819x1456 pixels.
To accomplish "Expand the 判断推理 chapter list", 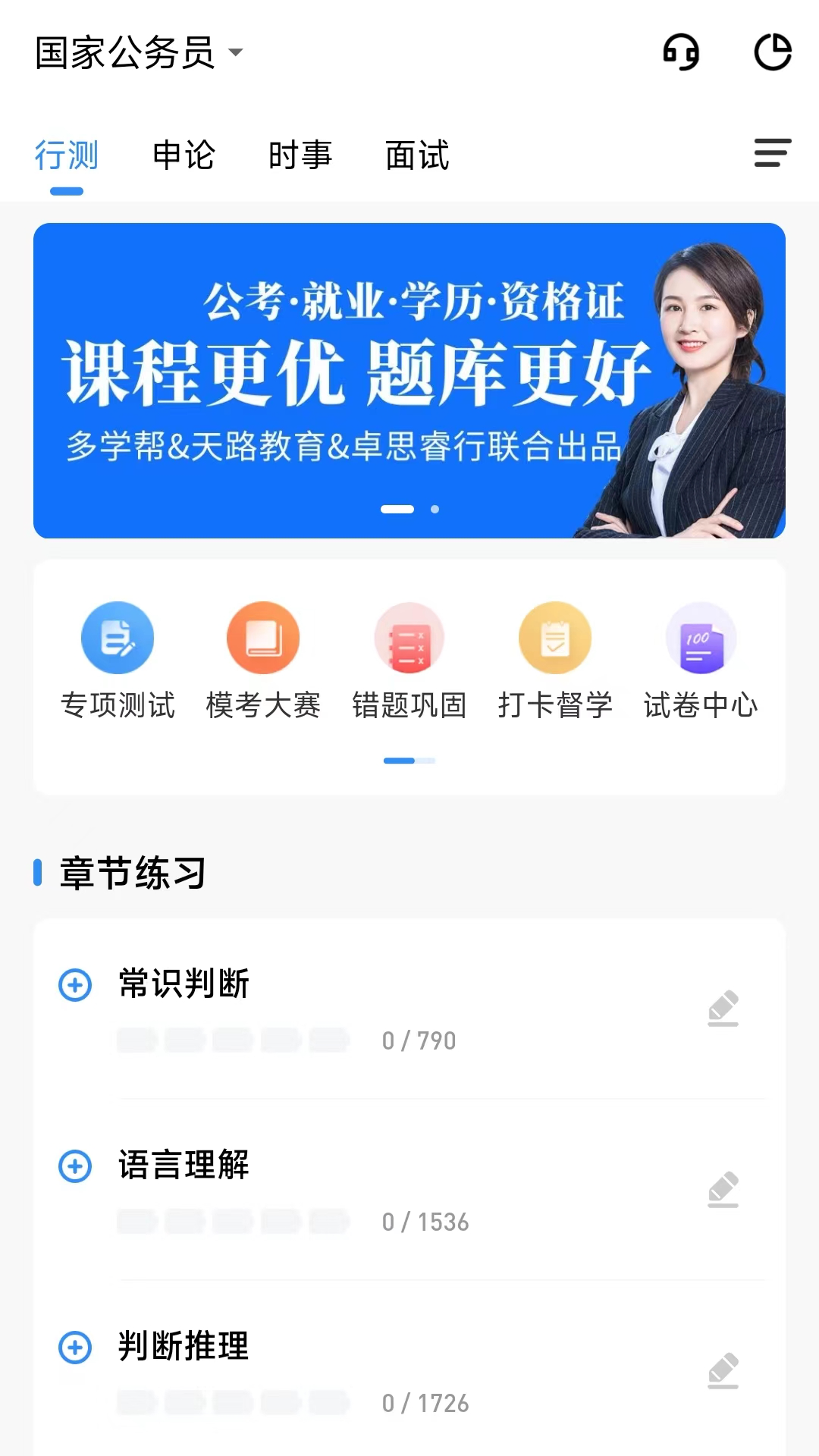I will [74, 1348].
